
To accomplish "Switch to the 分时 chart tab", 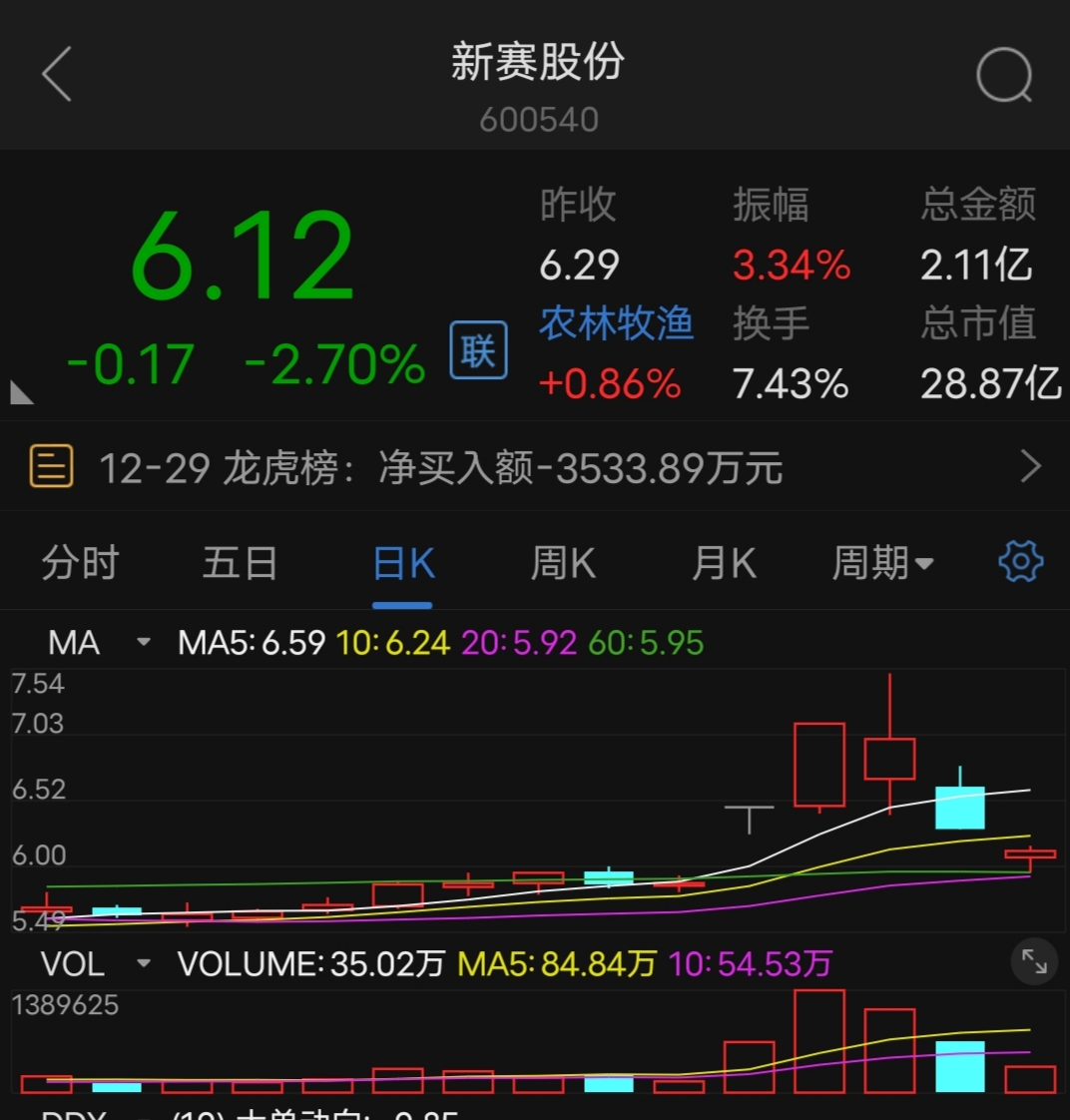I will (x=80, y=563).
